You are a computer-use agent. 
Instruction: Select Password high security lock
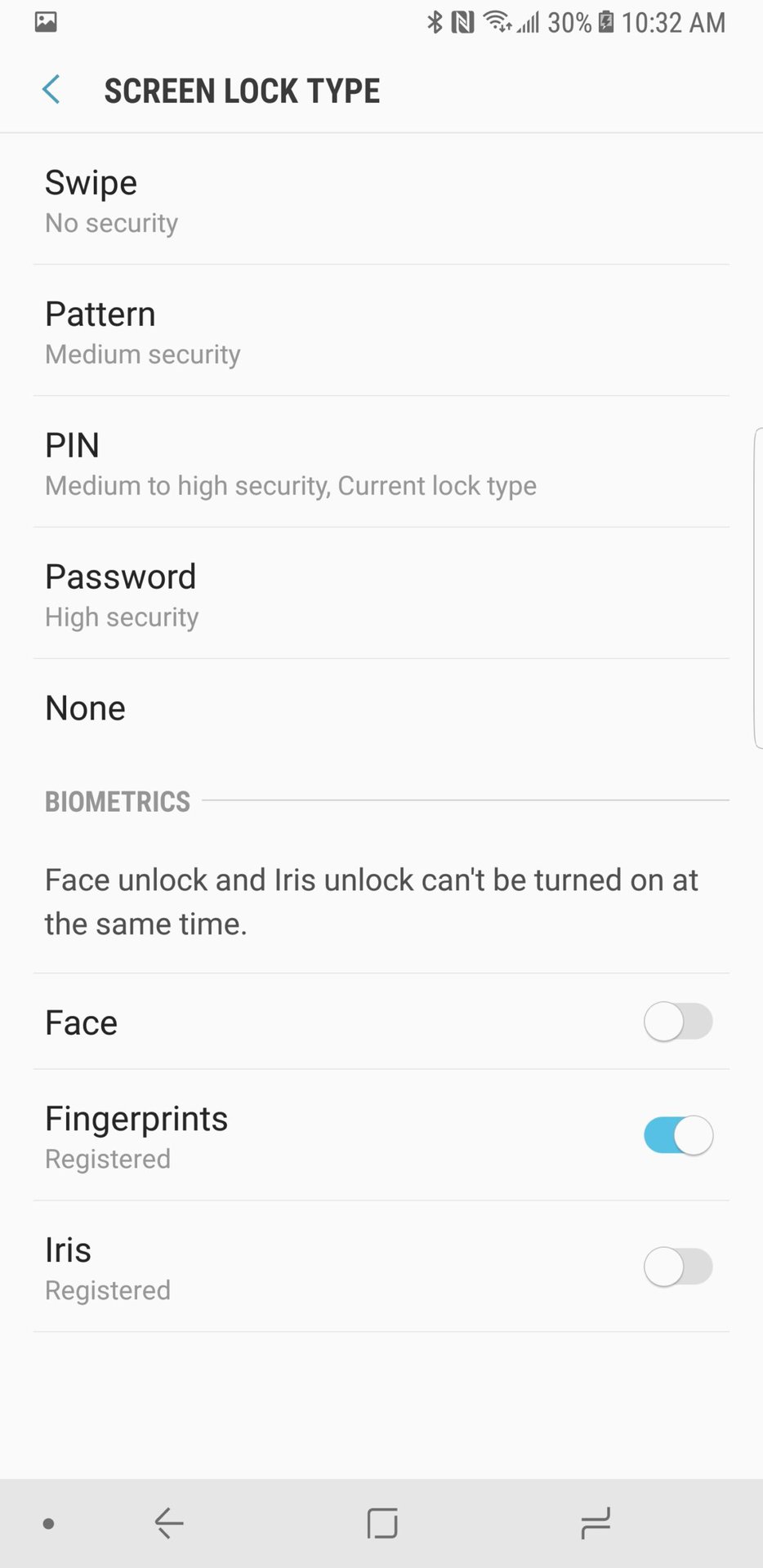pos(381,594)
